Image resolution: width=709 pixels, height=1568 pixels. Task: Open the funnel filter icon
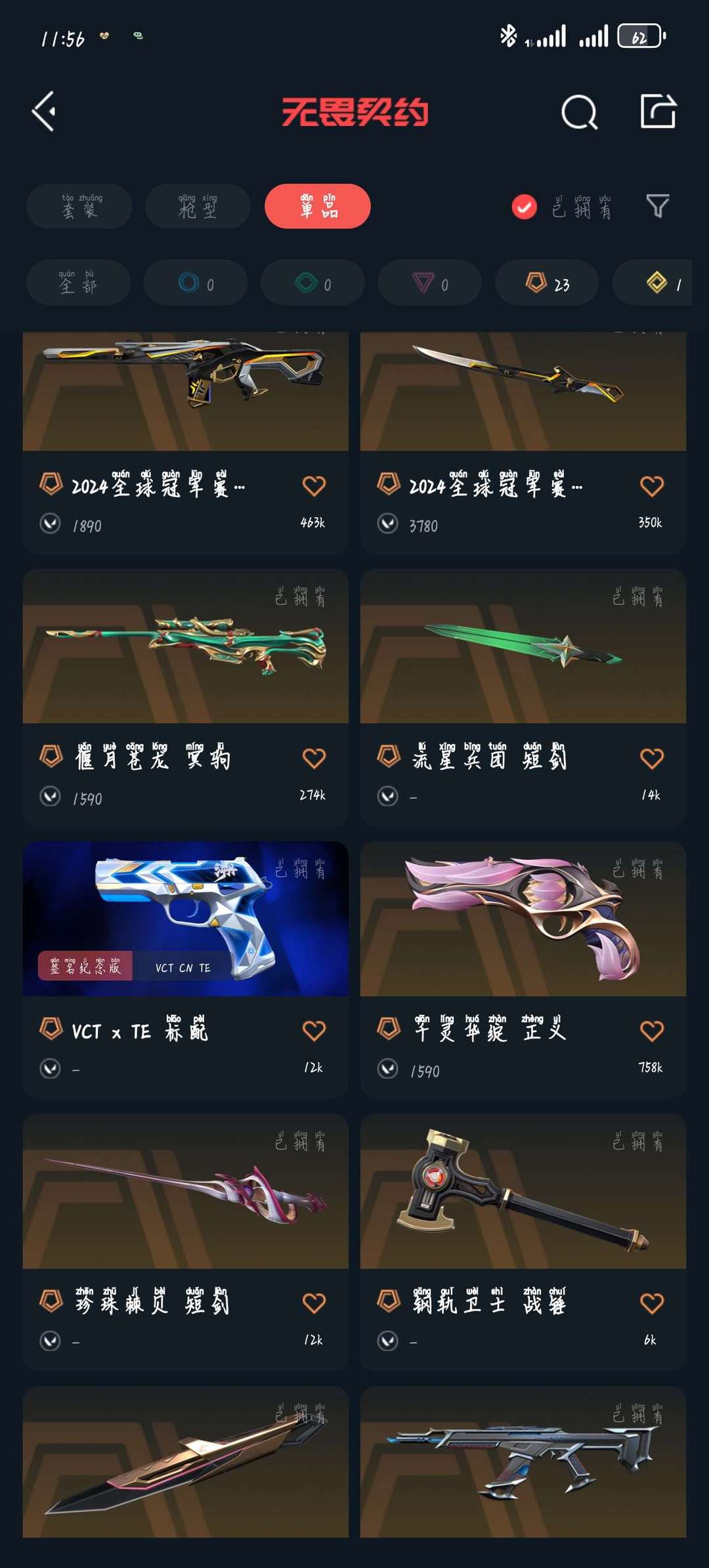[657, 206]
